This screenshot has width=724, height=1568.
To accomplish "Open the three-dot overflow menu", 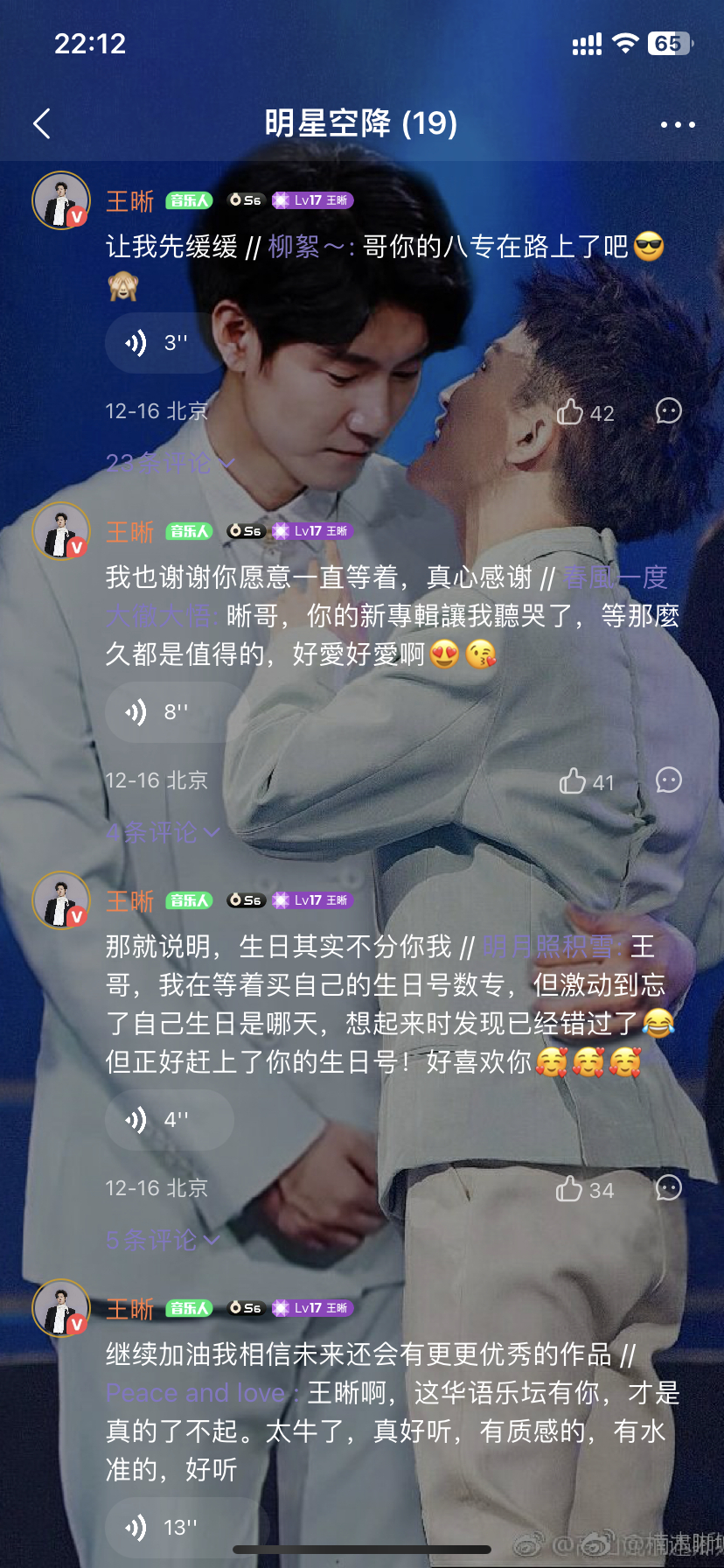I will point(678,124).
